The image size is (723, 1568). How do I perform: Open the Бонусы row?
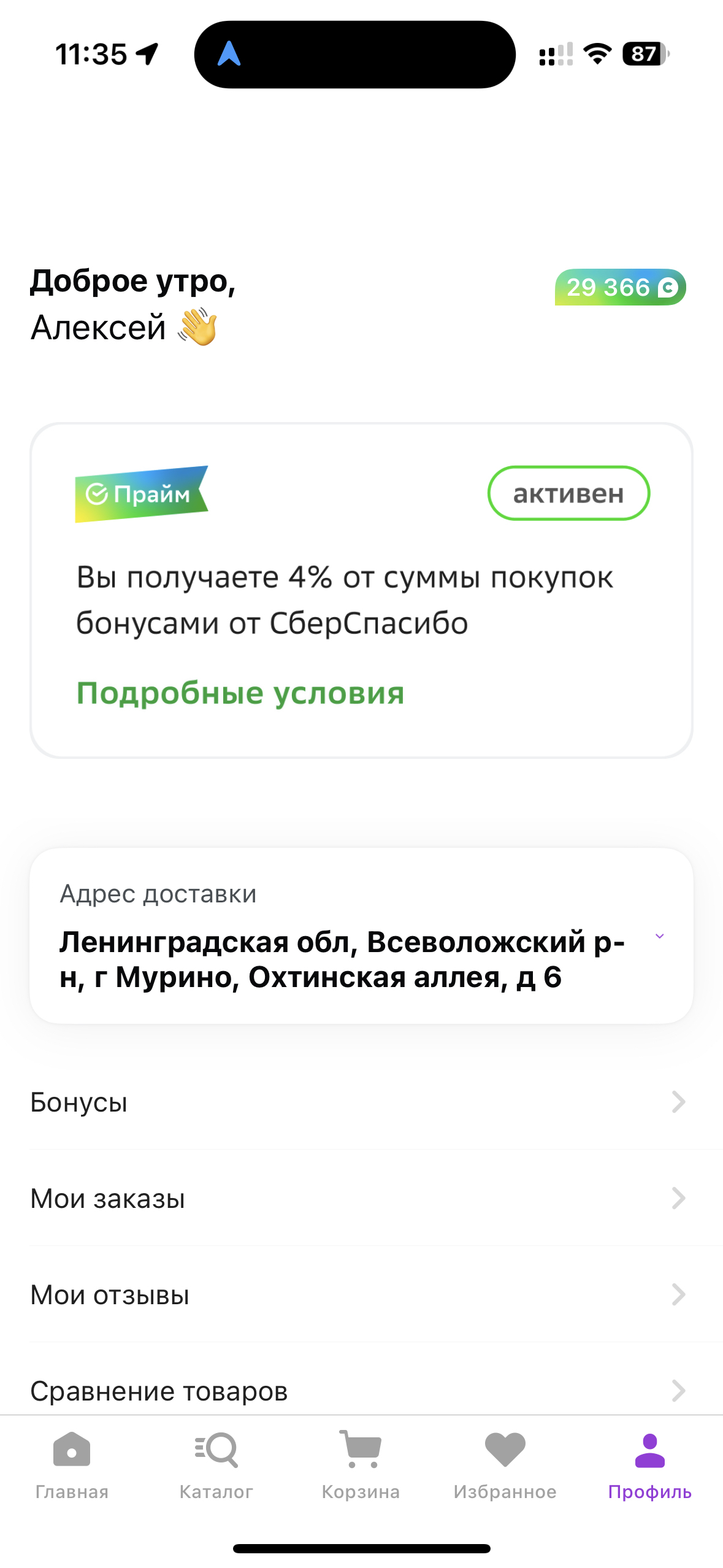point(359,1102)
